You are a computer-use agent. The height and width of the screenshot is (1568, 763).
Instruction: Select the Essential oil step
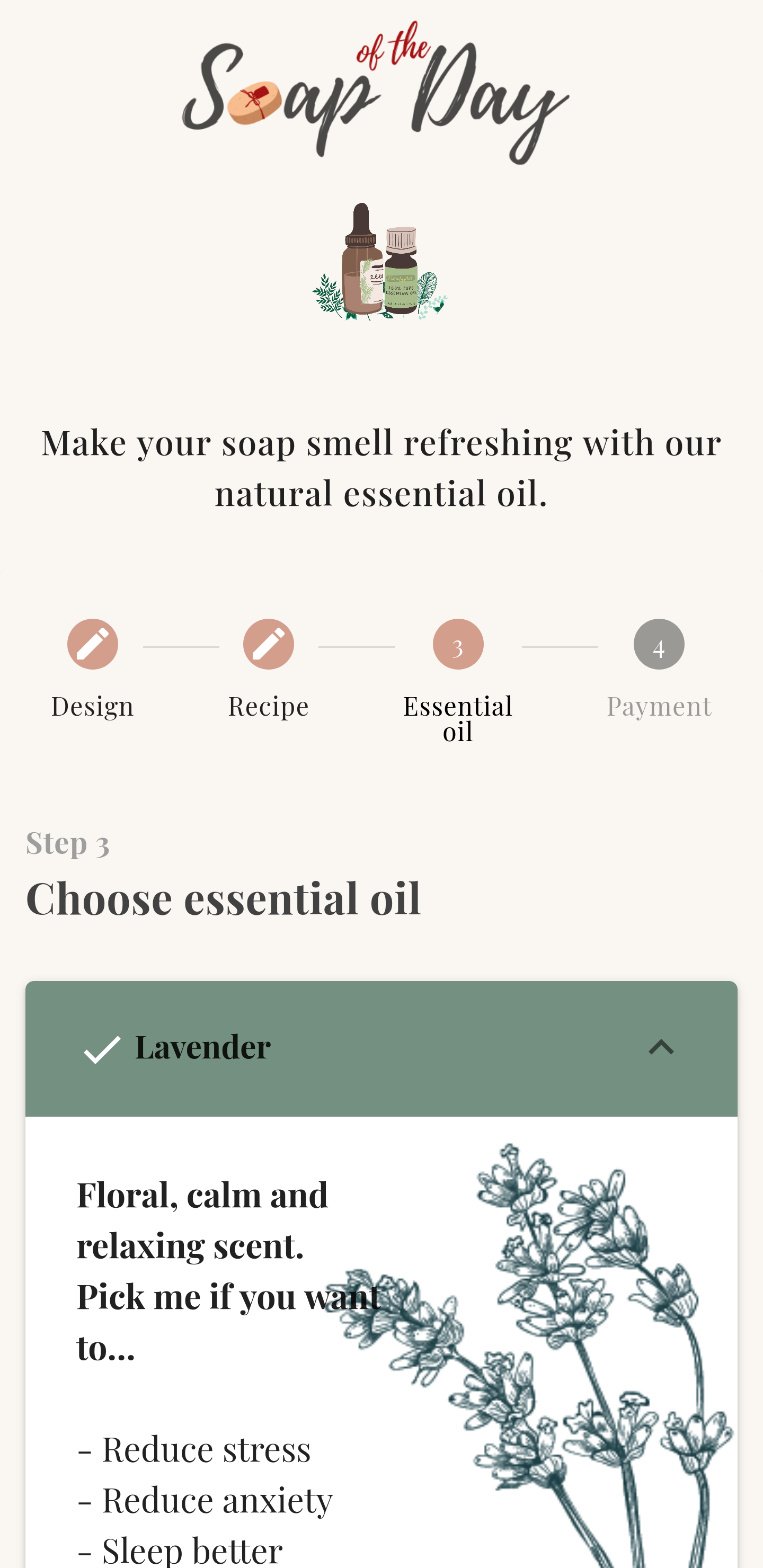[x=458, y=644]
